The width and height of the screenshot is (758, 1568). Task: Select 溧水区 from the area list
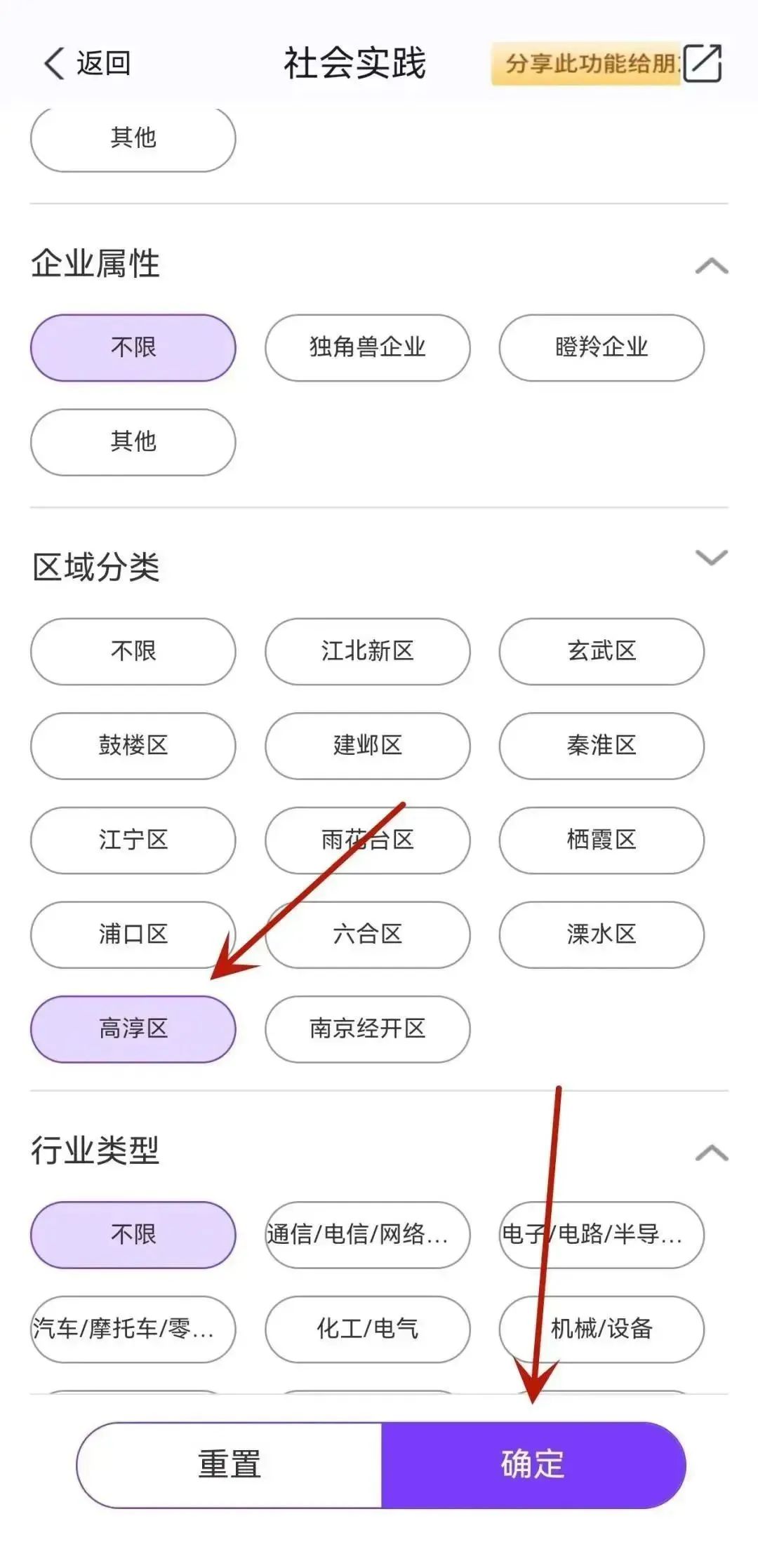[x=601, y=934]
